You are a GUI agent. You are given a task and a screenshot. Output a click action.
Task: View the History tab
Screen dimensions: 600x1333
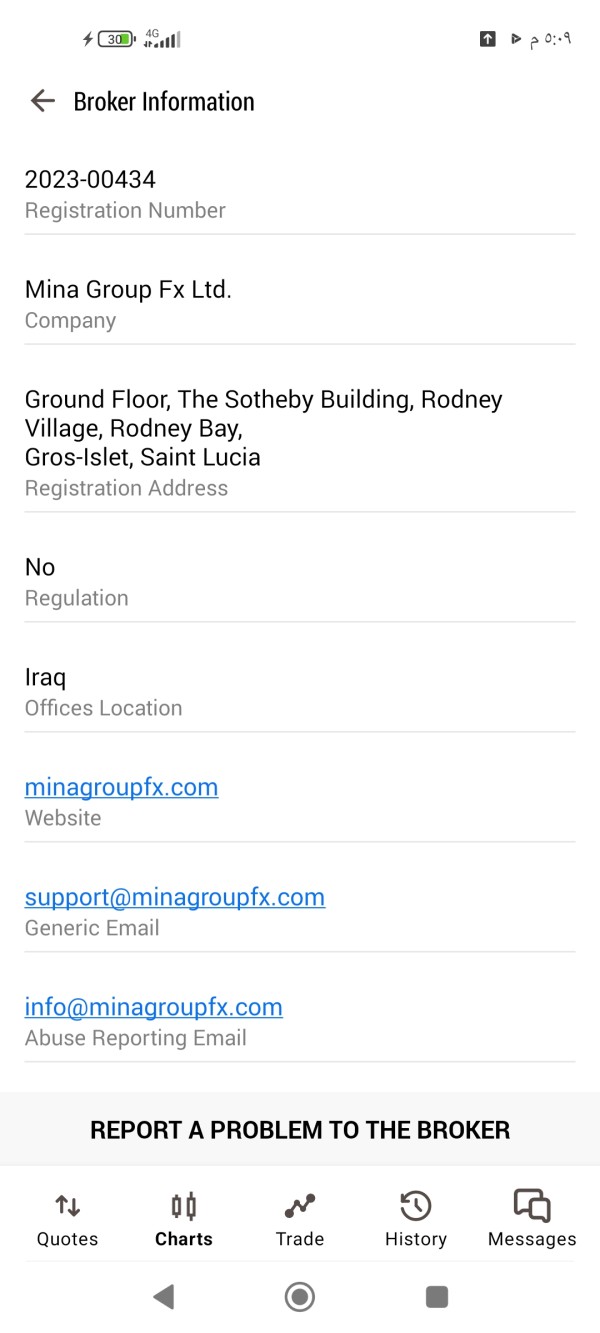coord(416,1220)
